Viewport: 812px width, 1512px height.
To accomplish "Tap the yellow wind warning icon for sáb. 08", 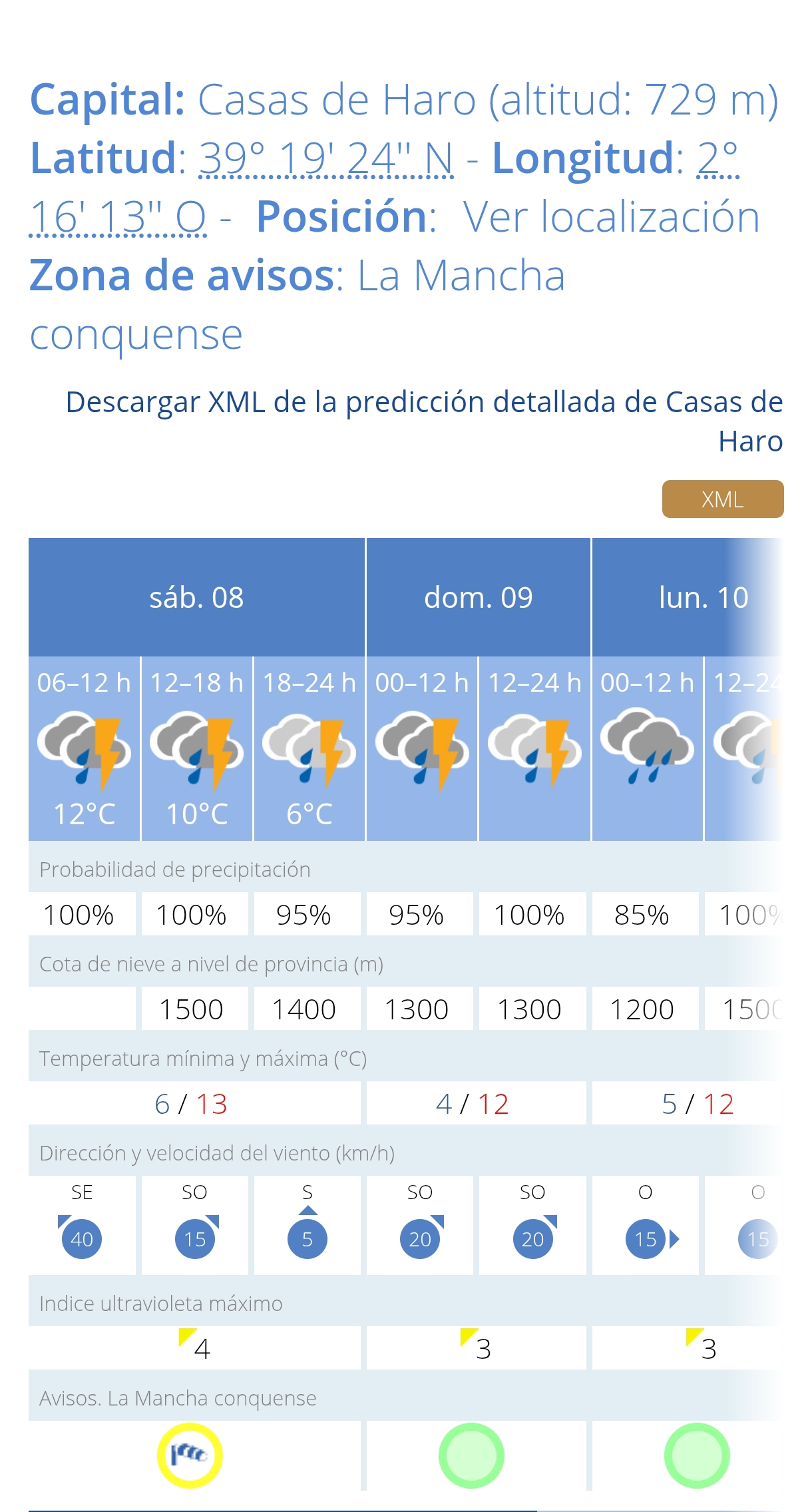I will point(190,1455).
